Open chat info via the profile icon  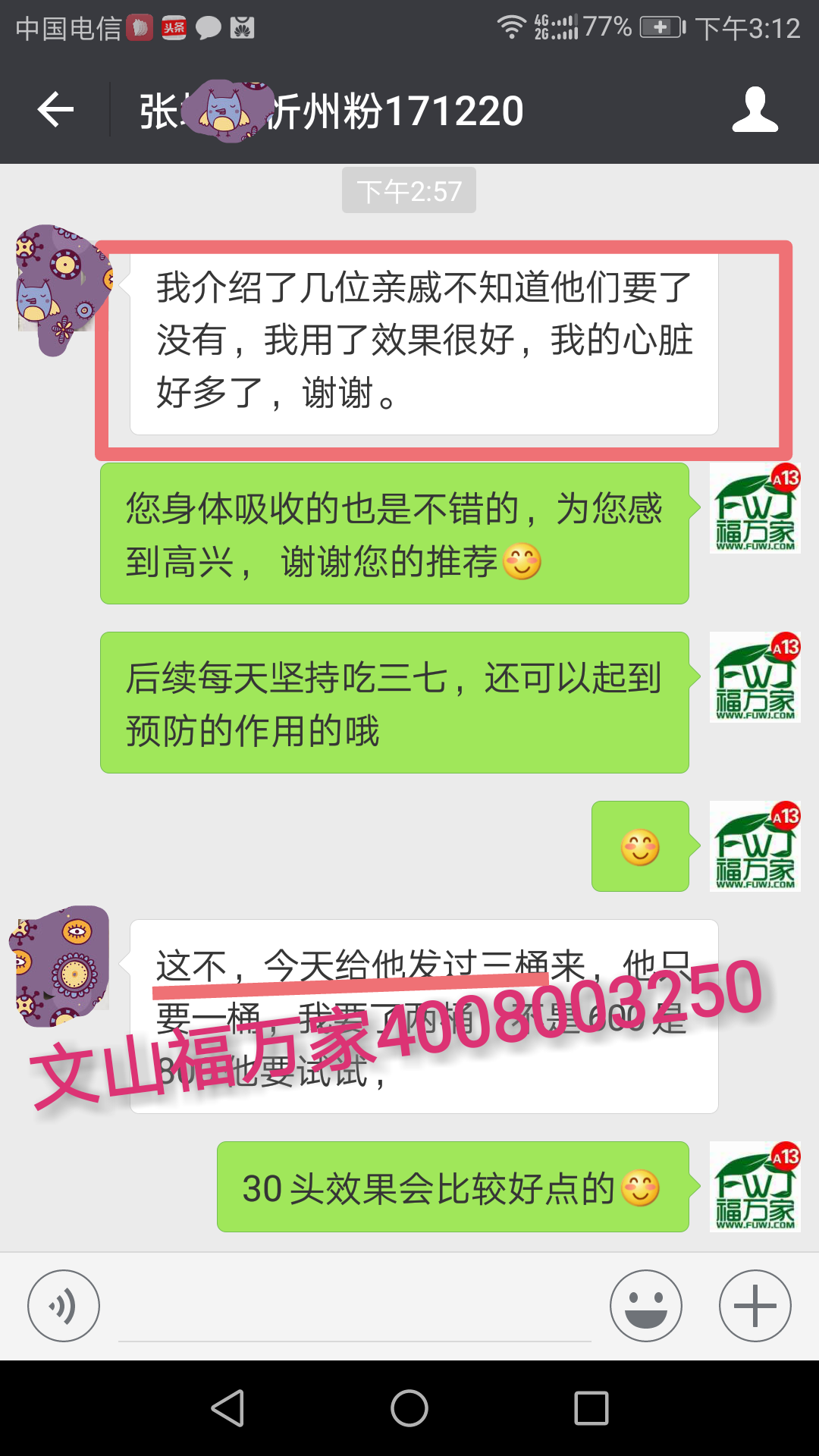[x=755, y=110]
